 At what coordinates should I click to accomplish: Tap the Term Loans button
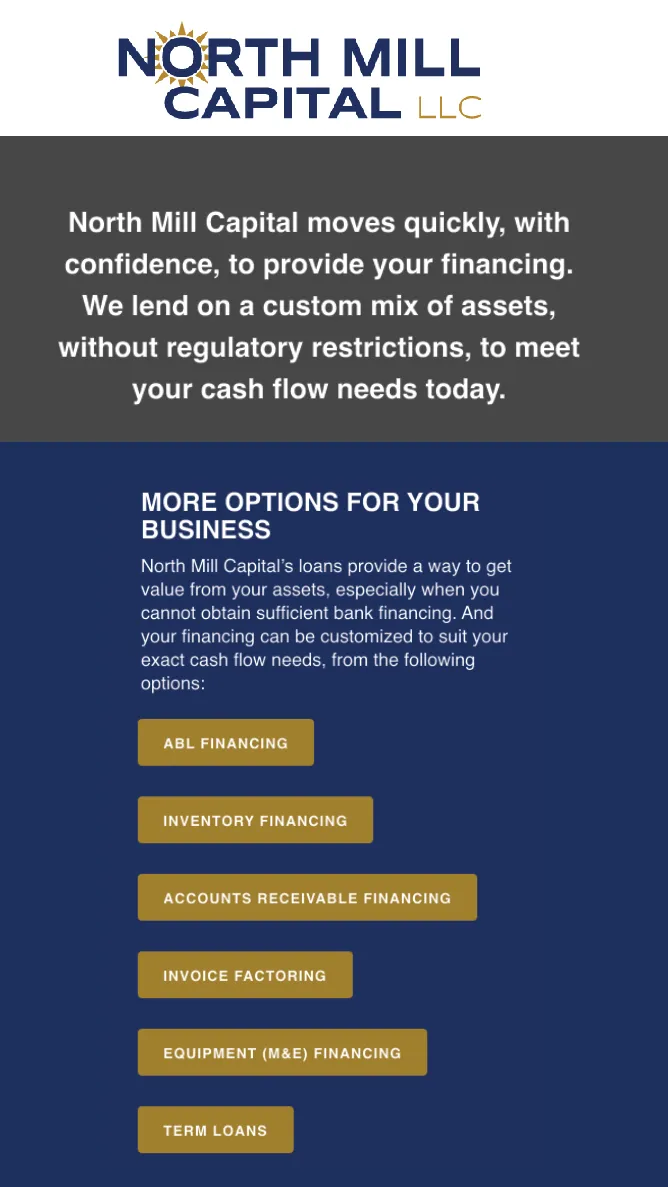(x=215, y=1130)
